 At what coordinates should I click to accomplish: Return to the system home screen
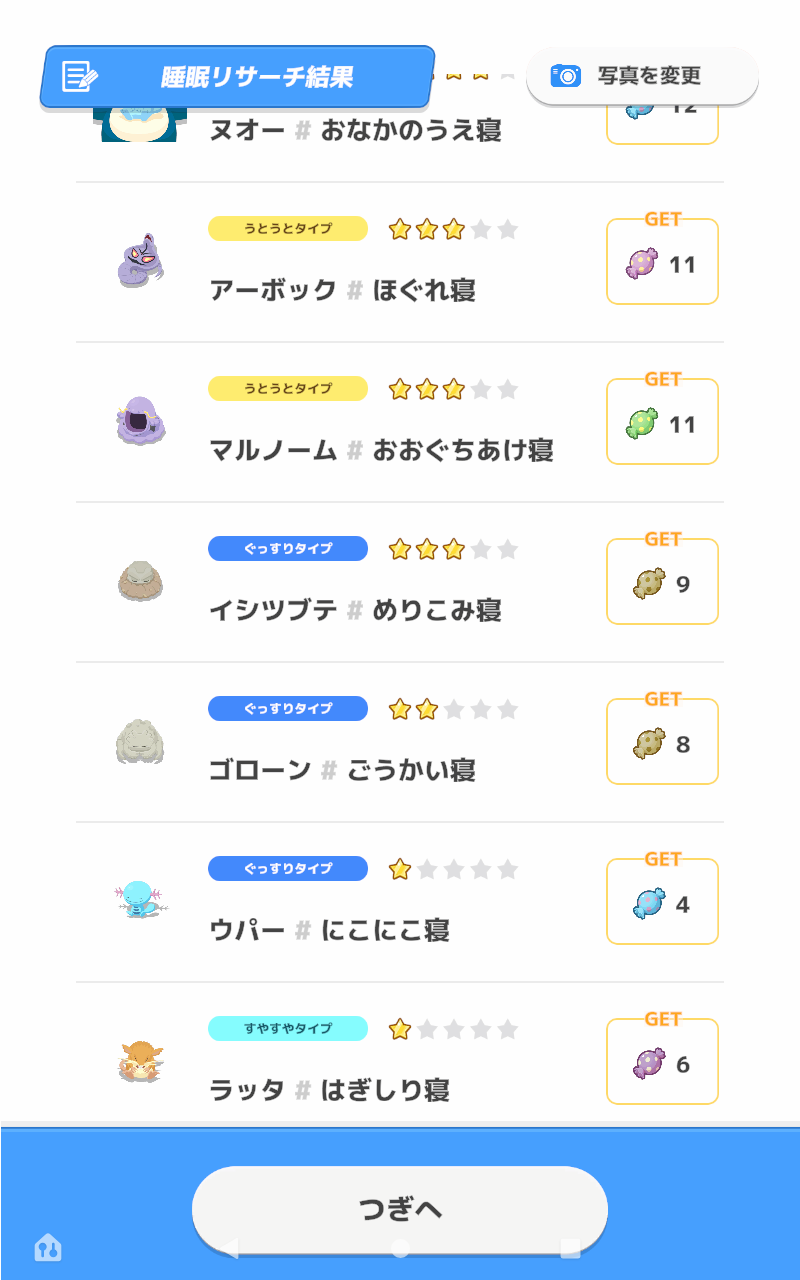tap(400, 1248)
